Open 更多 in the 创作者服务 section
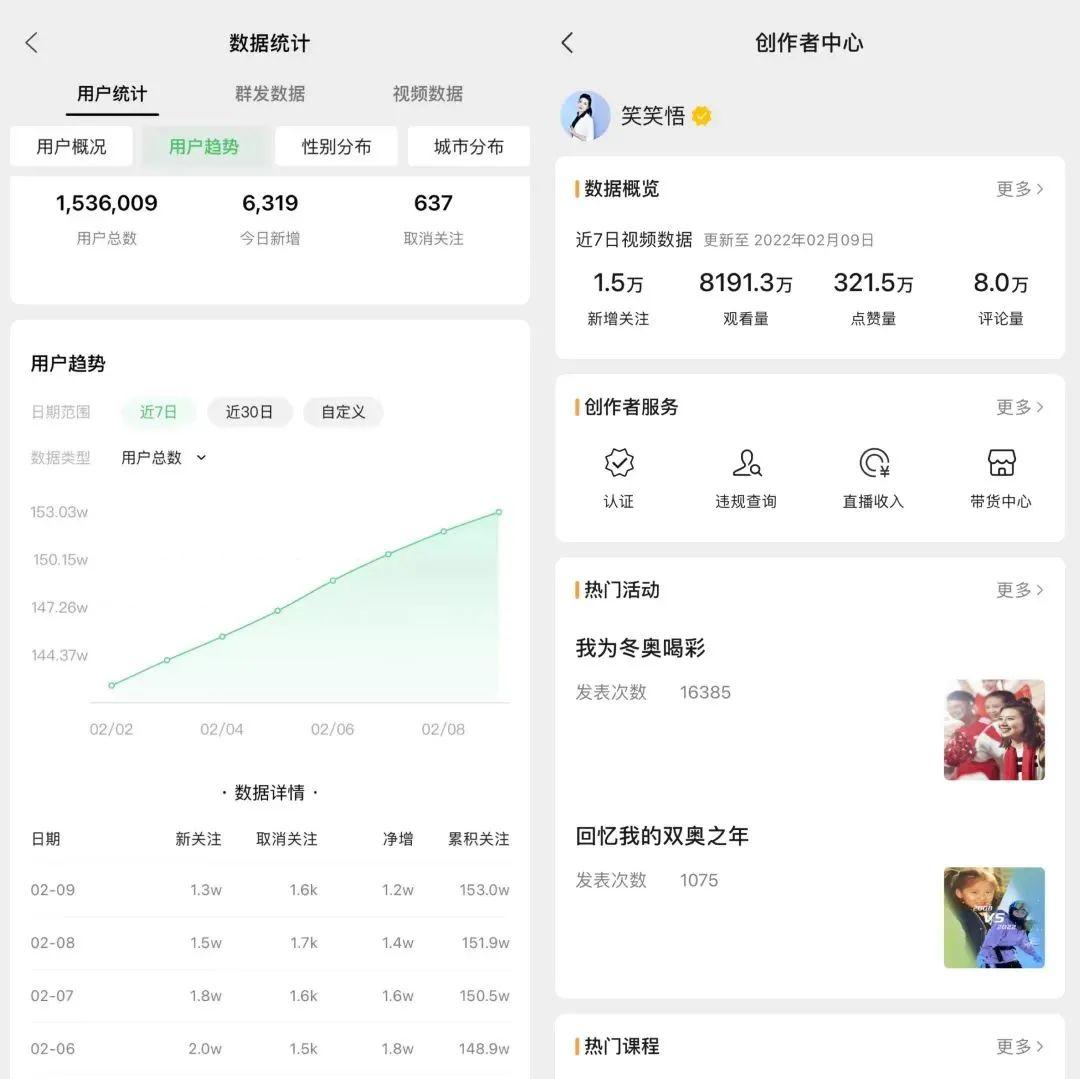 pos(1019,407)
